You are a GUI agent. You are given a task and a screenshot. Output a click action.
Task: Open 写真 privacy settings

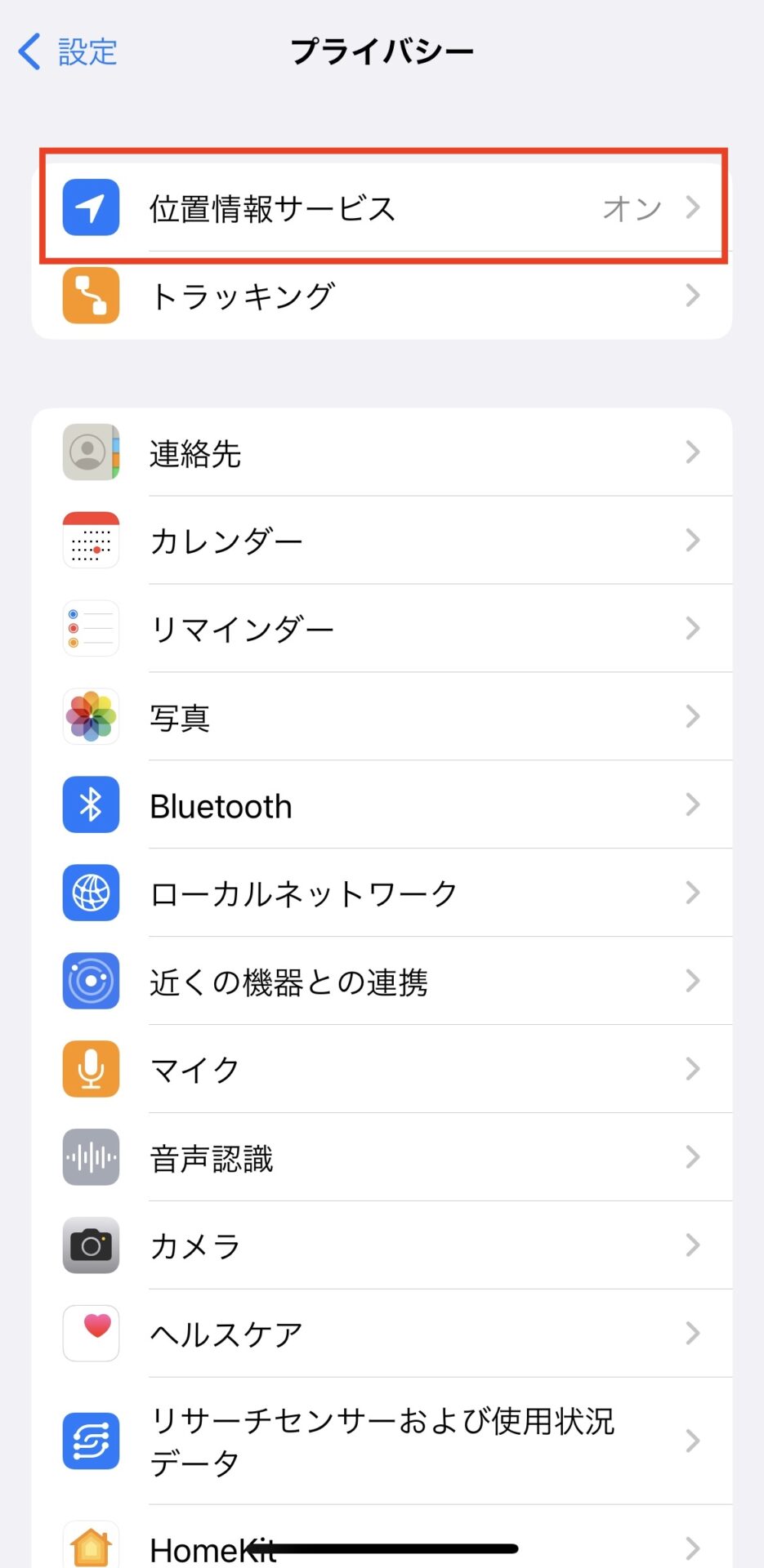pyautogui.click(x=382, y=716)
